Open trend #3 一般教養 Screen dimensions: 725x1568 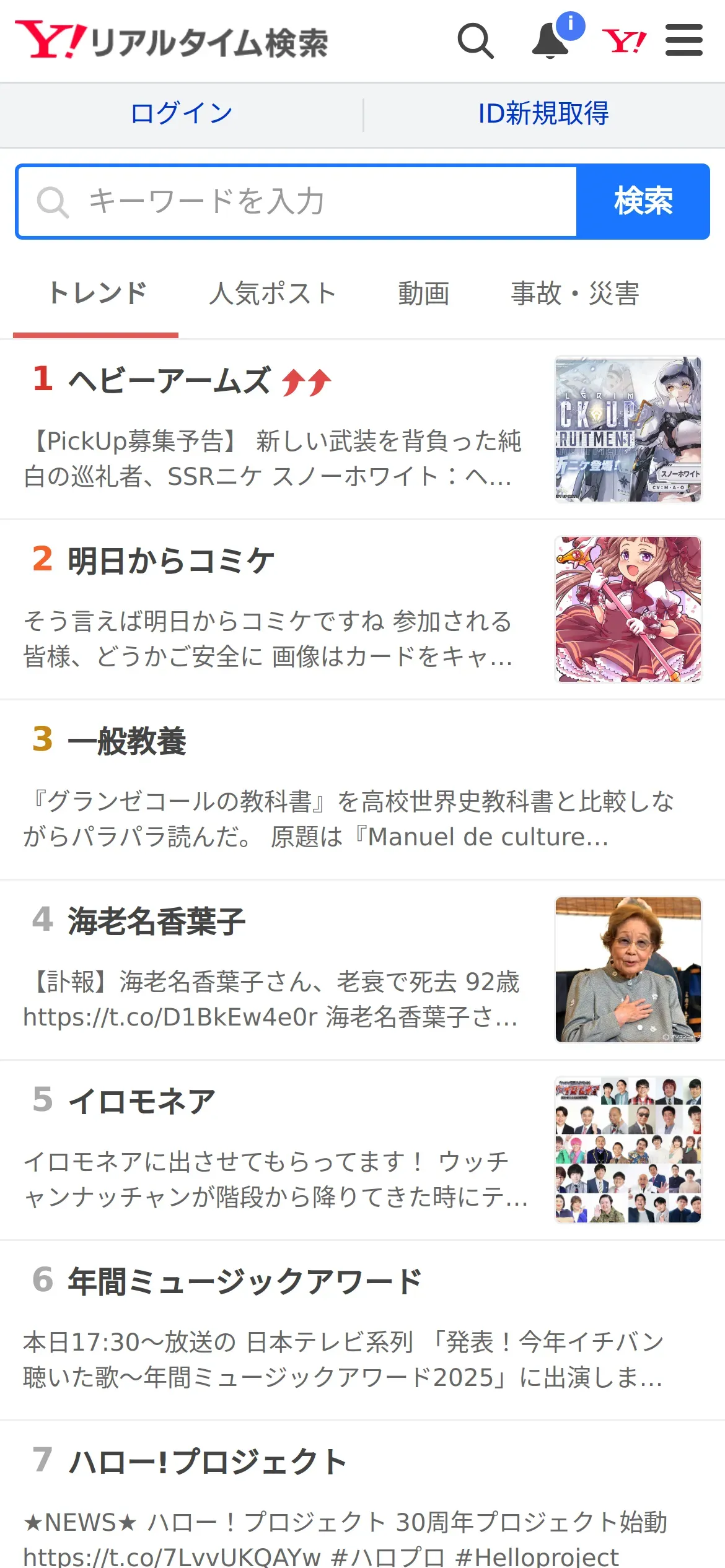126,741
